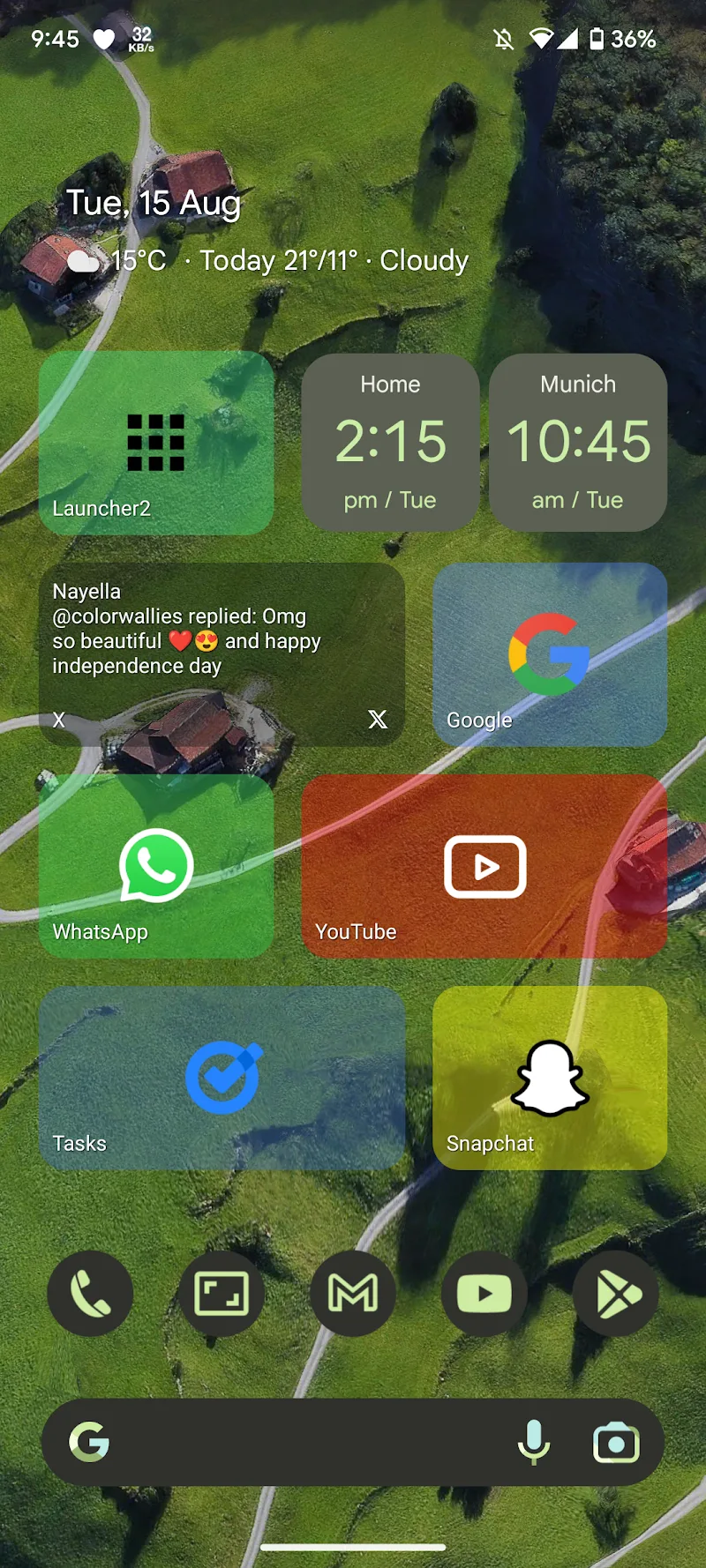This screenshot has width=706, height=1568.
Task: Open the YouTube icon in the dock
Action: pos(484,1294)
